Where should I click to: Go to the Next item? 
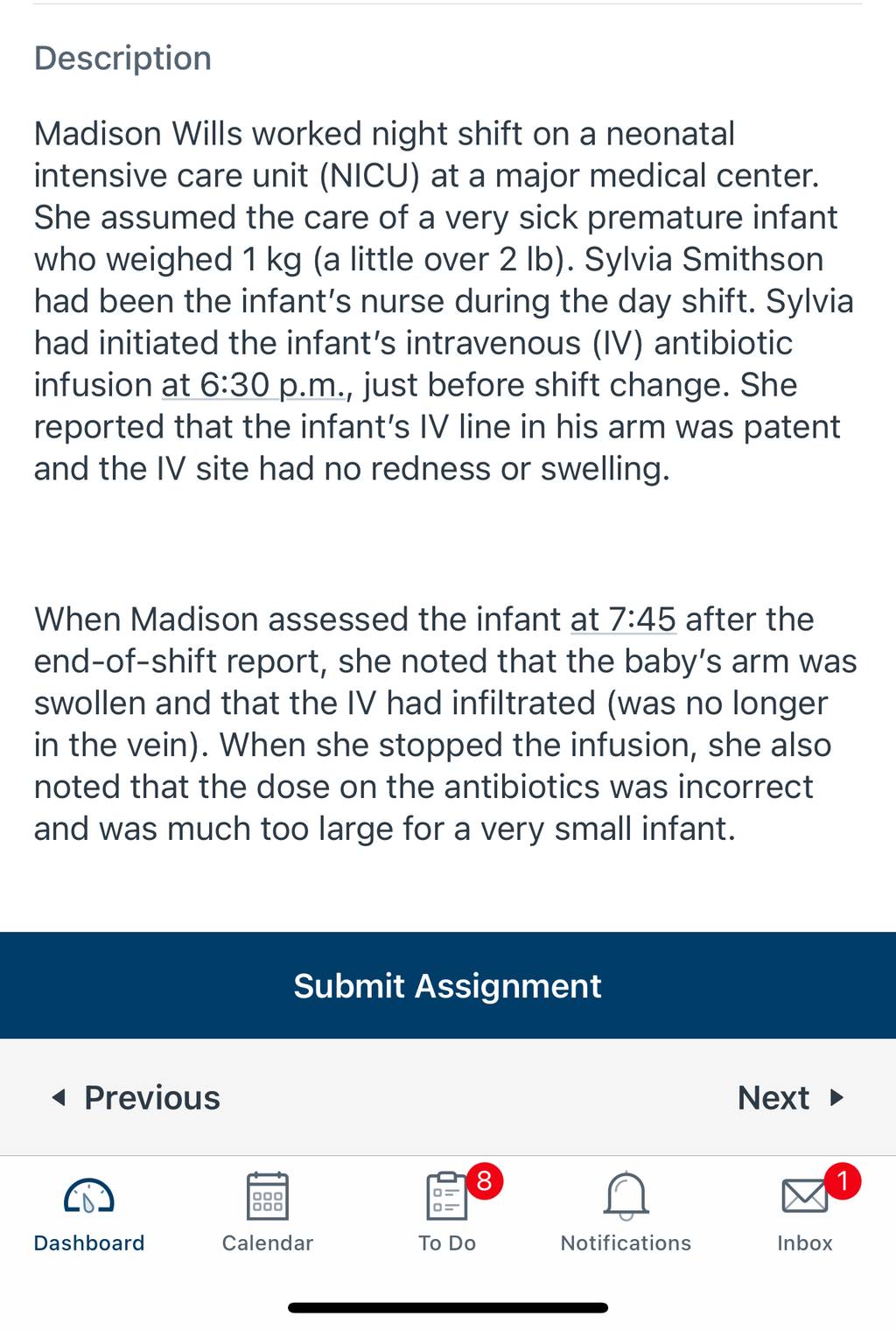coord(791,1097)
